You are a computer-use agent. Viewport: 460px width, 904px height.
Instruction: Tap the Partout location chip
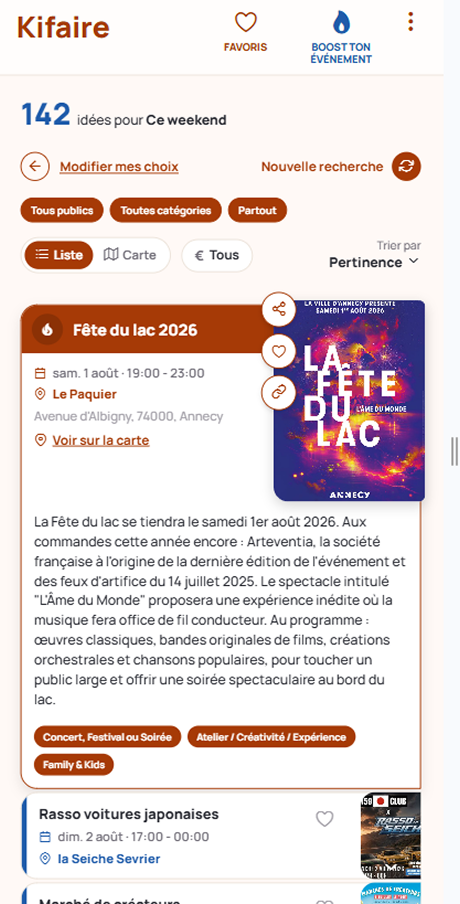coord(257,210)
